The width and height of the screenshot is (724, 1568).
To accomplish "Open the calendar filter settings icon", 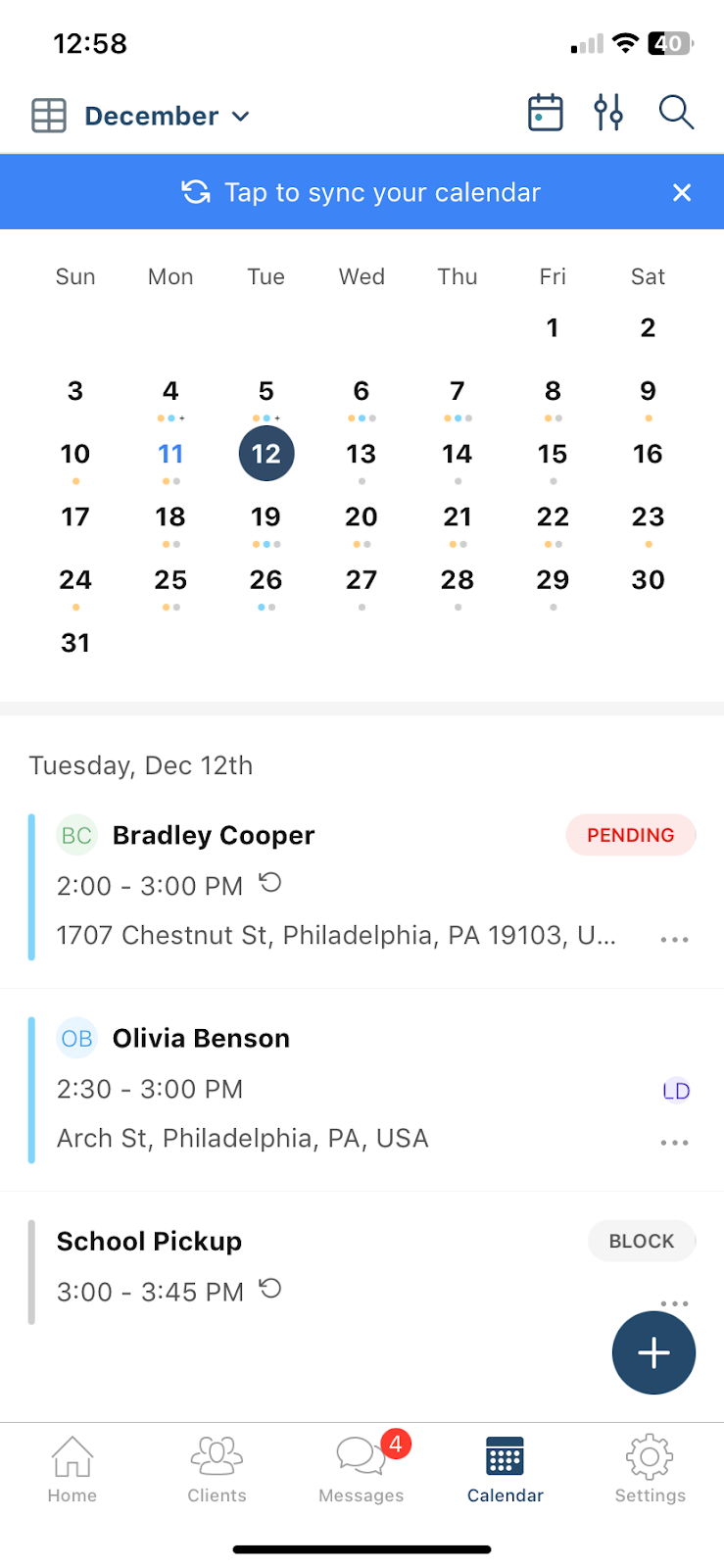I will click(x=608, y=113).
